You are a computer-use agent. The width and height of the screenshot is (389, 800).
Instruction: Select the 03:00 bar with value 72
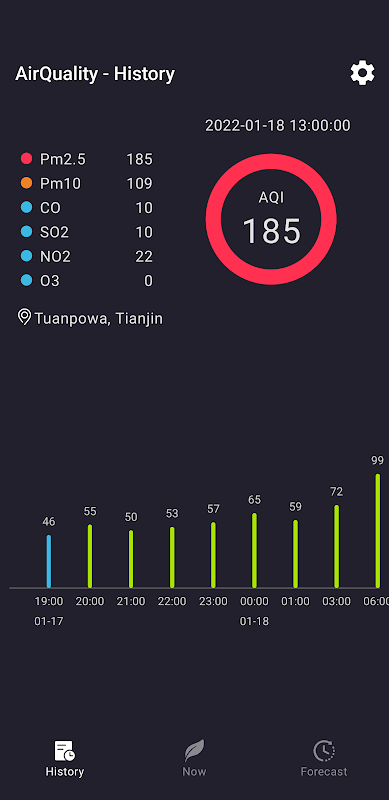click(x=336, y=546)
